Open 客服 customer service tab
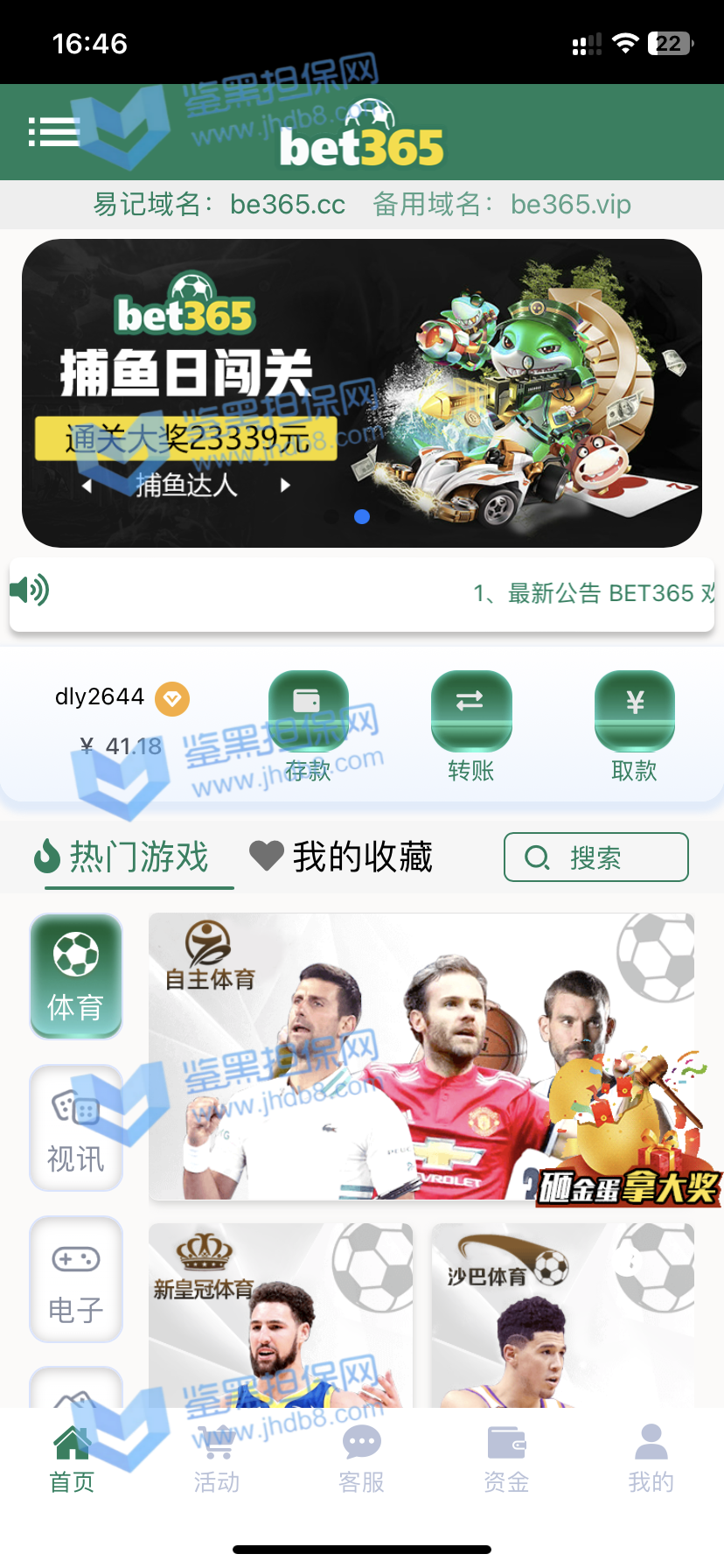Image resolution: width=724 pixels, height=1568 pixels. (x=362, y=1459)
